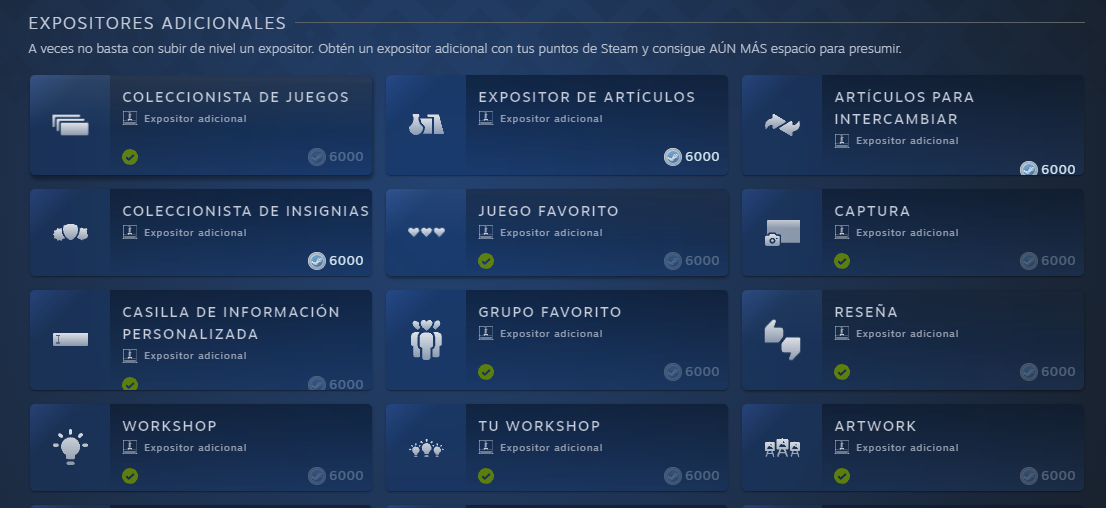Select the Expositor de artículos card

(557, 125)
